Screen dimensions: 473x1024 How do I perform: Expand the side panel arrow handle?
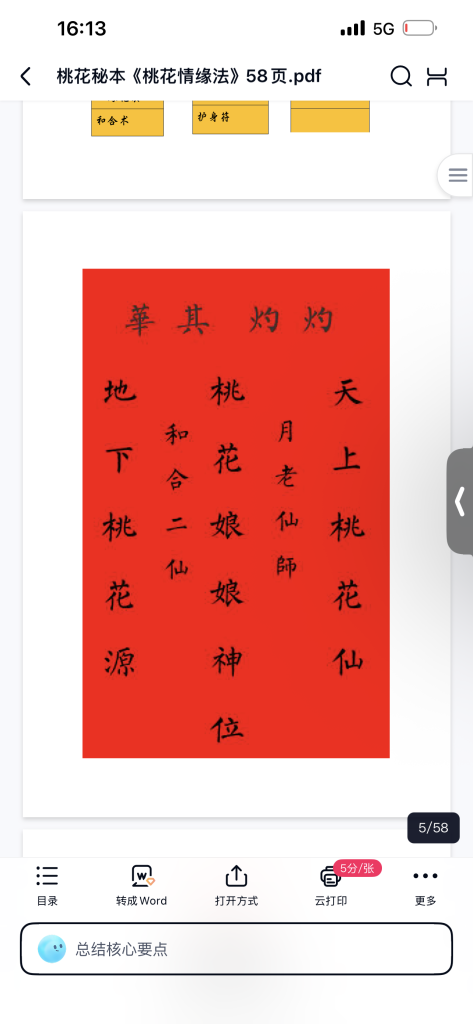[x=461, y=502]
